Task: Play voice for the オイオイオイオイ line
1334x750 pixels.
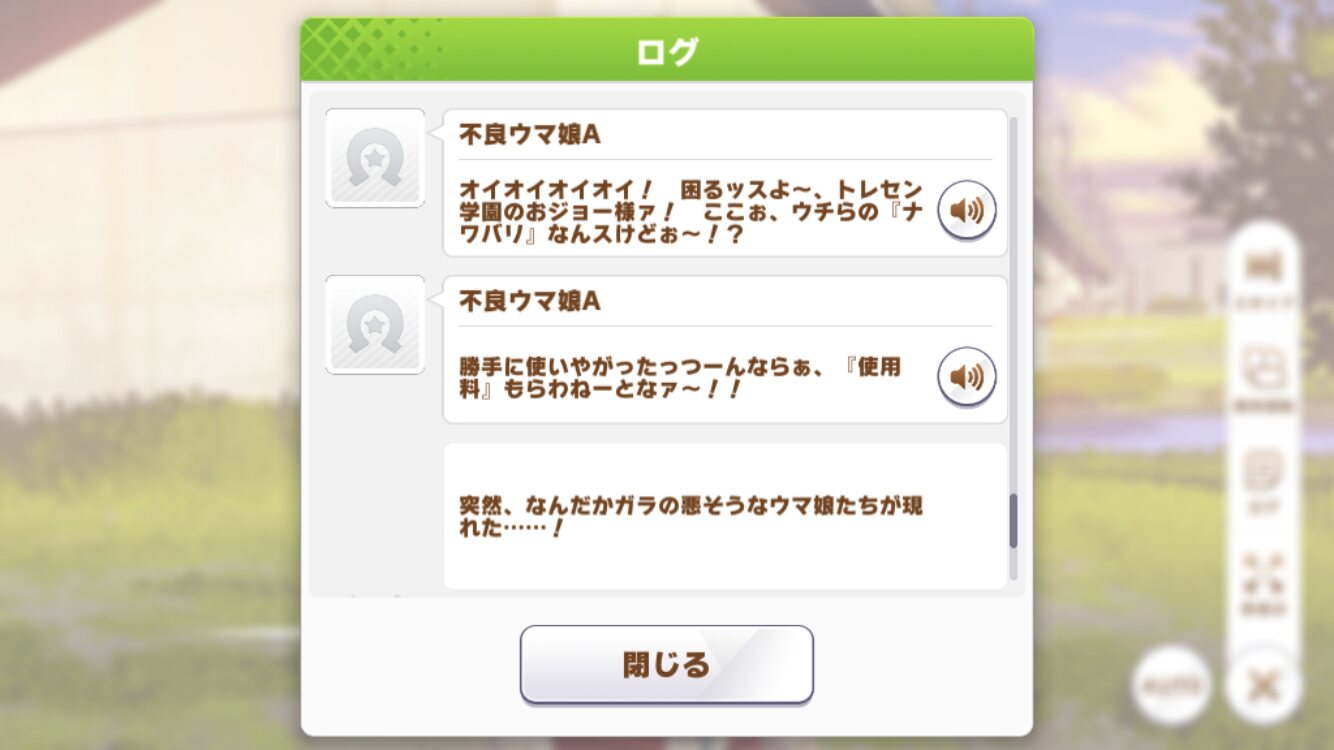Action: tap(966, 211)
